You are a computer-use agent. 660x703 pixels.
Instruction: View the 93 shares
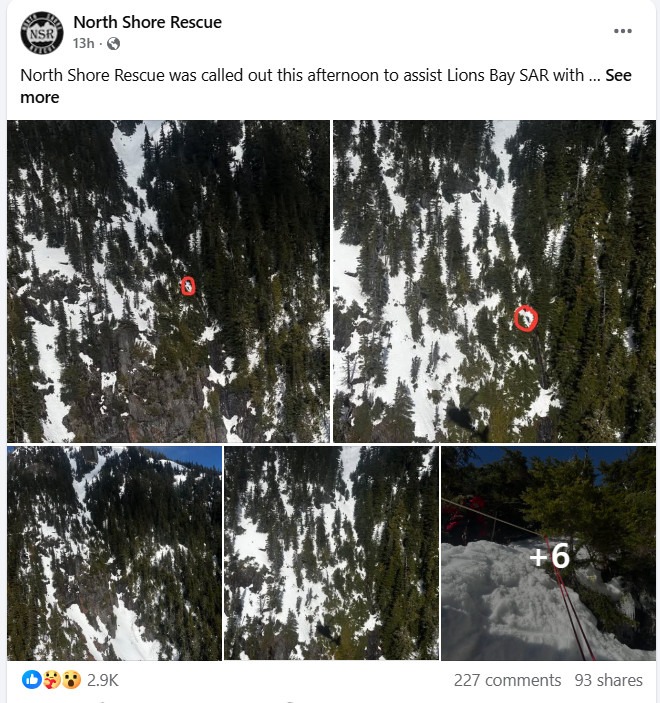pos(608,680)
